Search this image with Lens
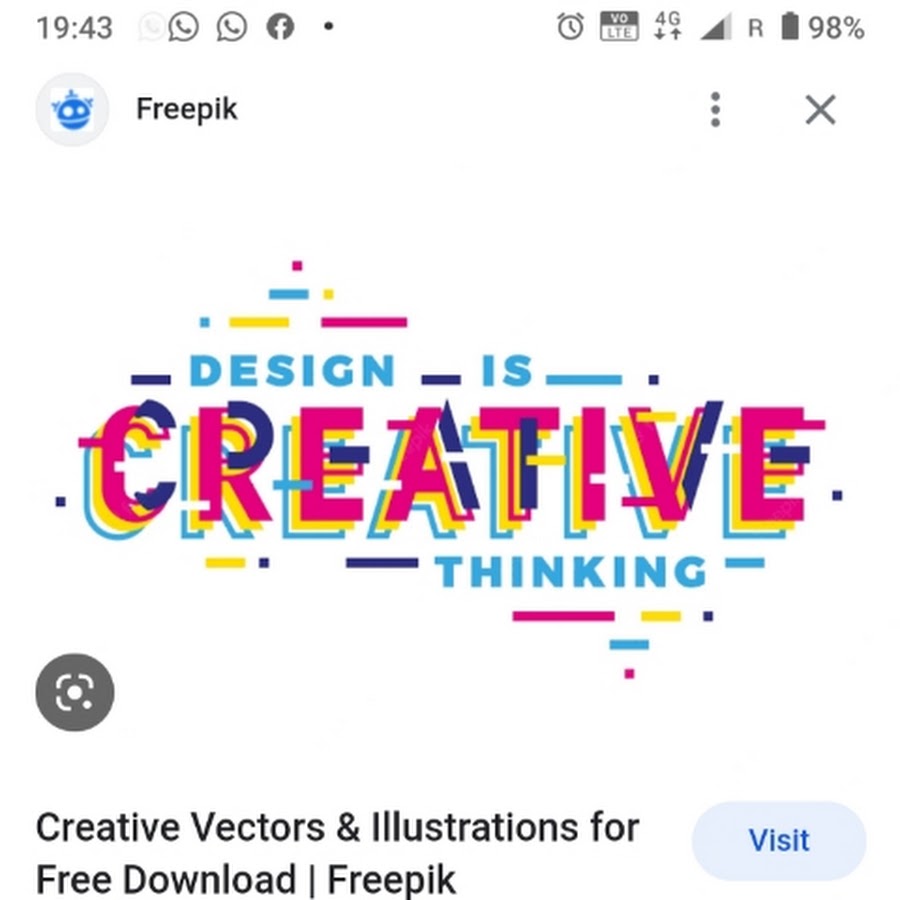This screenshot has width=900, height=900. [x=75, y=692]
